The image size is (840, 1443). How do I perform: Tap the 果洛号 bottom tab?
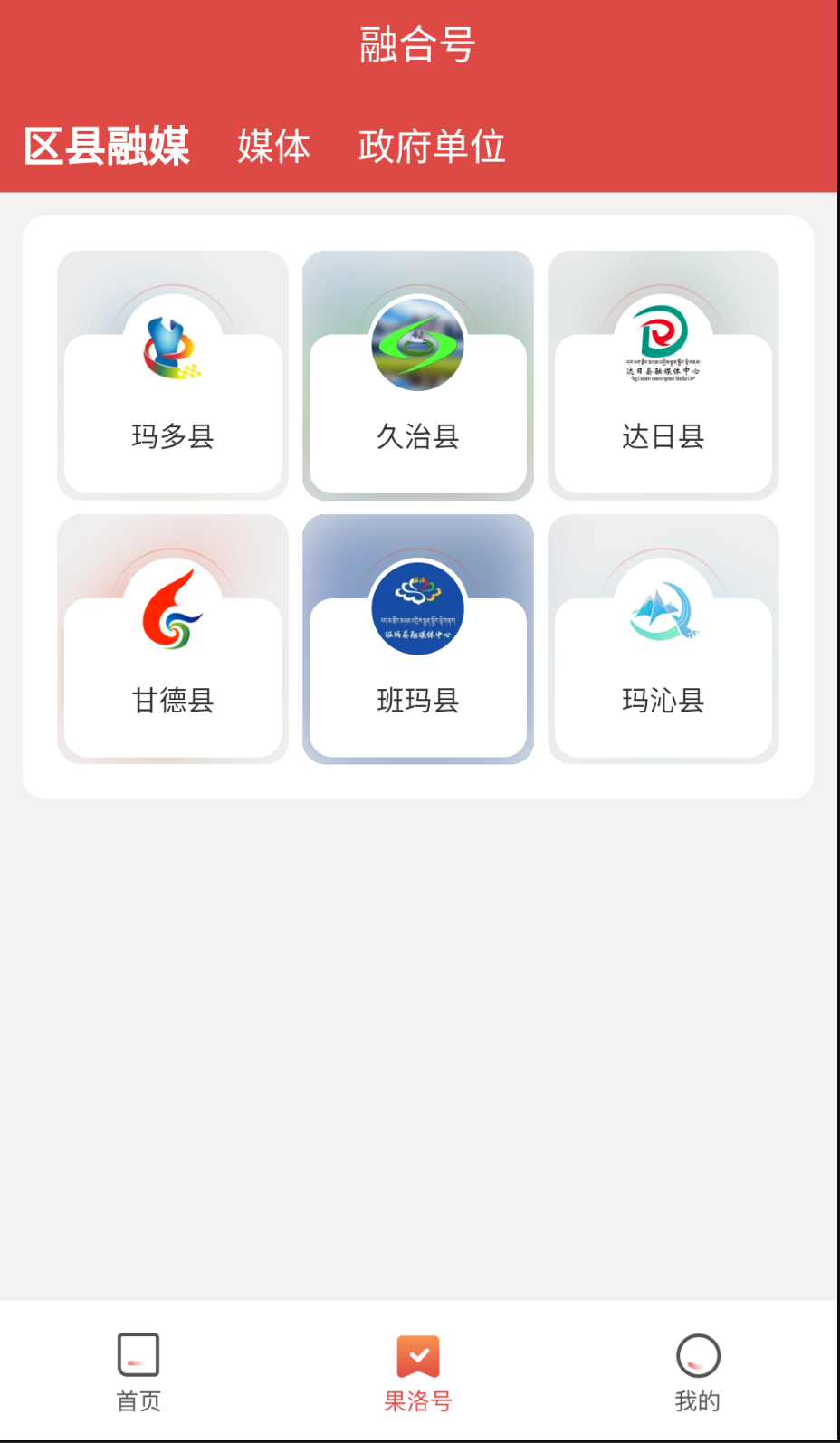418,1372
